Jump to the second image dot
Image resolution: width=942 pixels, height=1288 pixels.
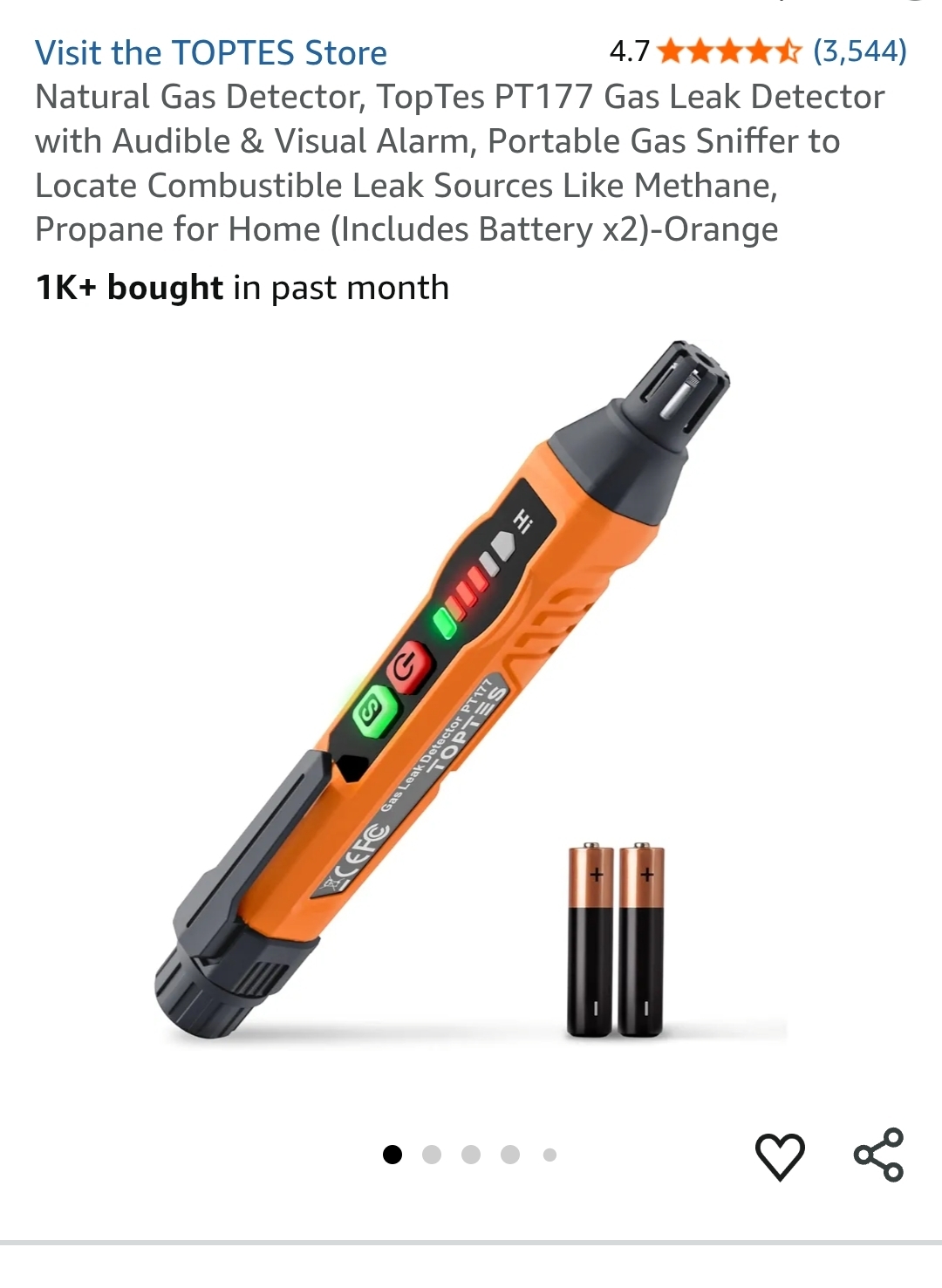pos(432,1155)
